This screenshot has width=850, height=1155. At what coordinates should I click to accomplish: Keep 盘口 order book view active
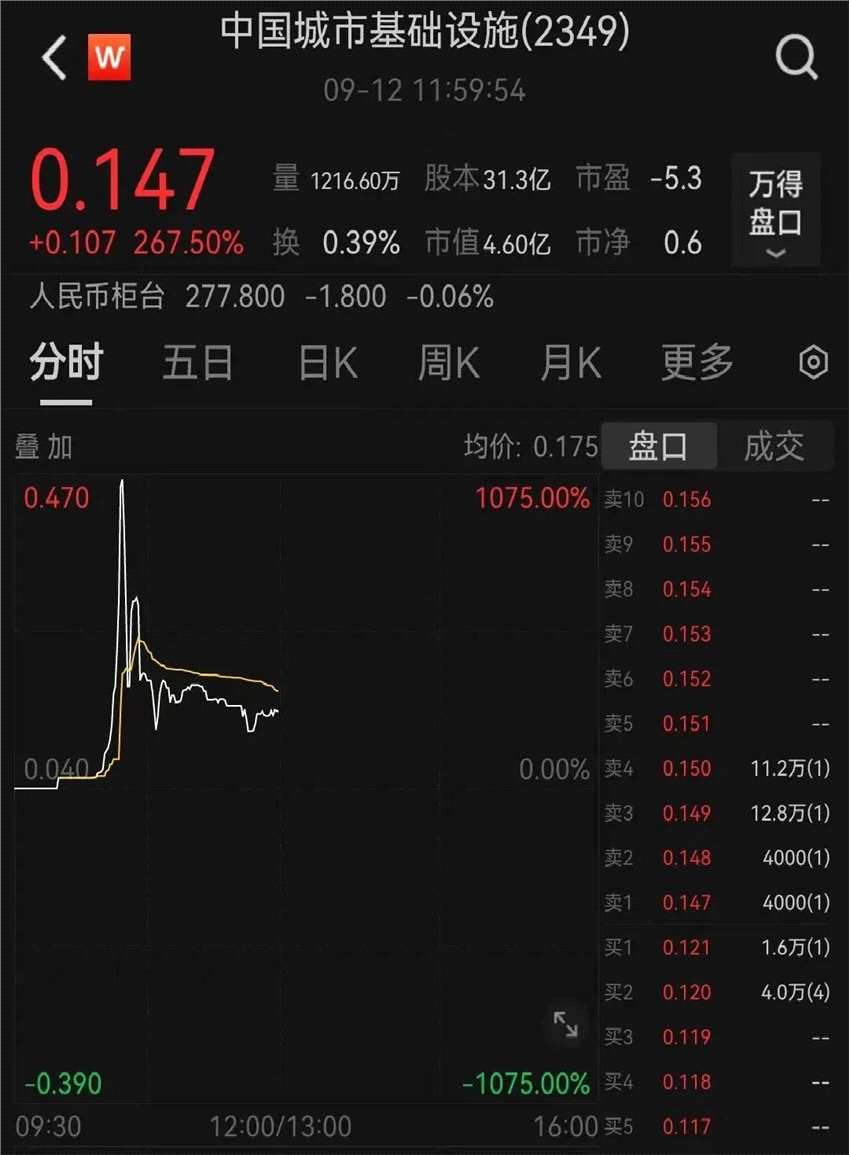click(659, 447)
